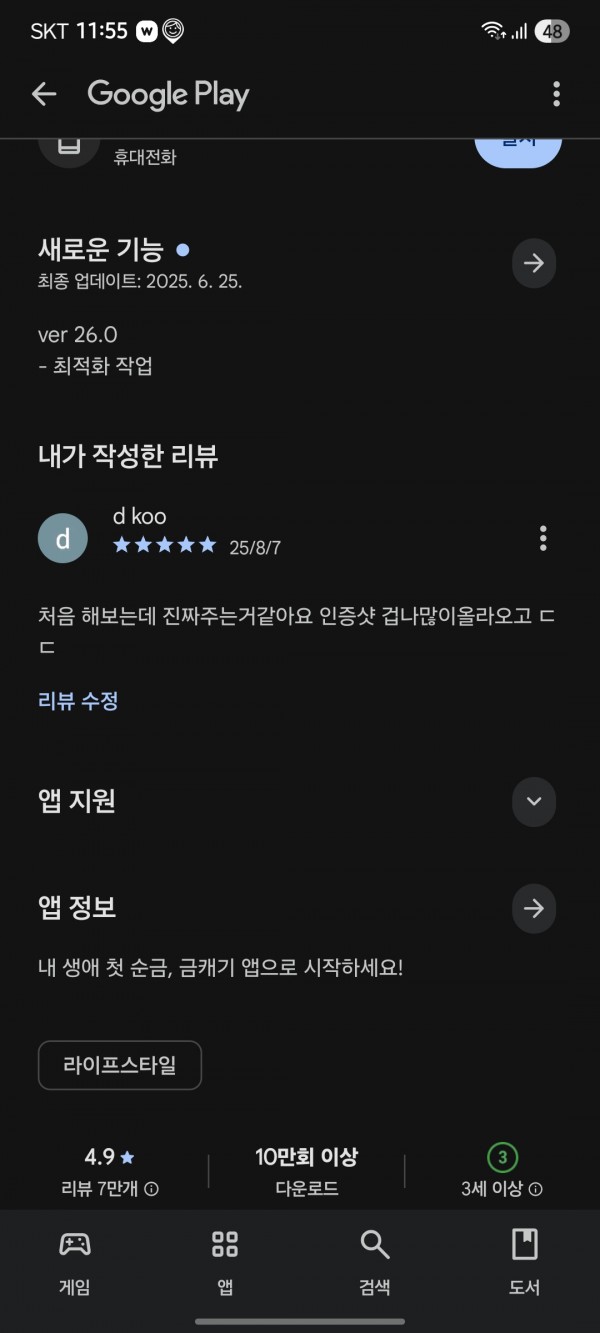
Task: Switch to the 게임 tab
Action: pos(75,1262)
